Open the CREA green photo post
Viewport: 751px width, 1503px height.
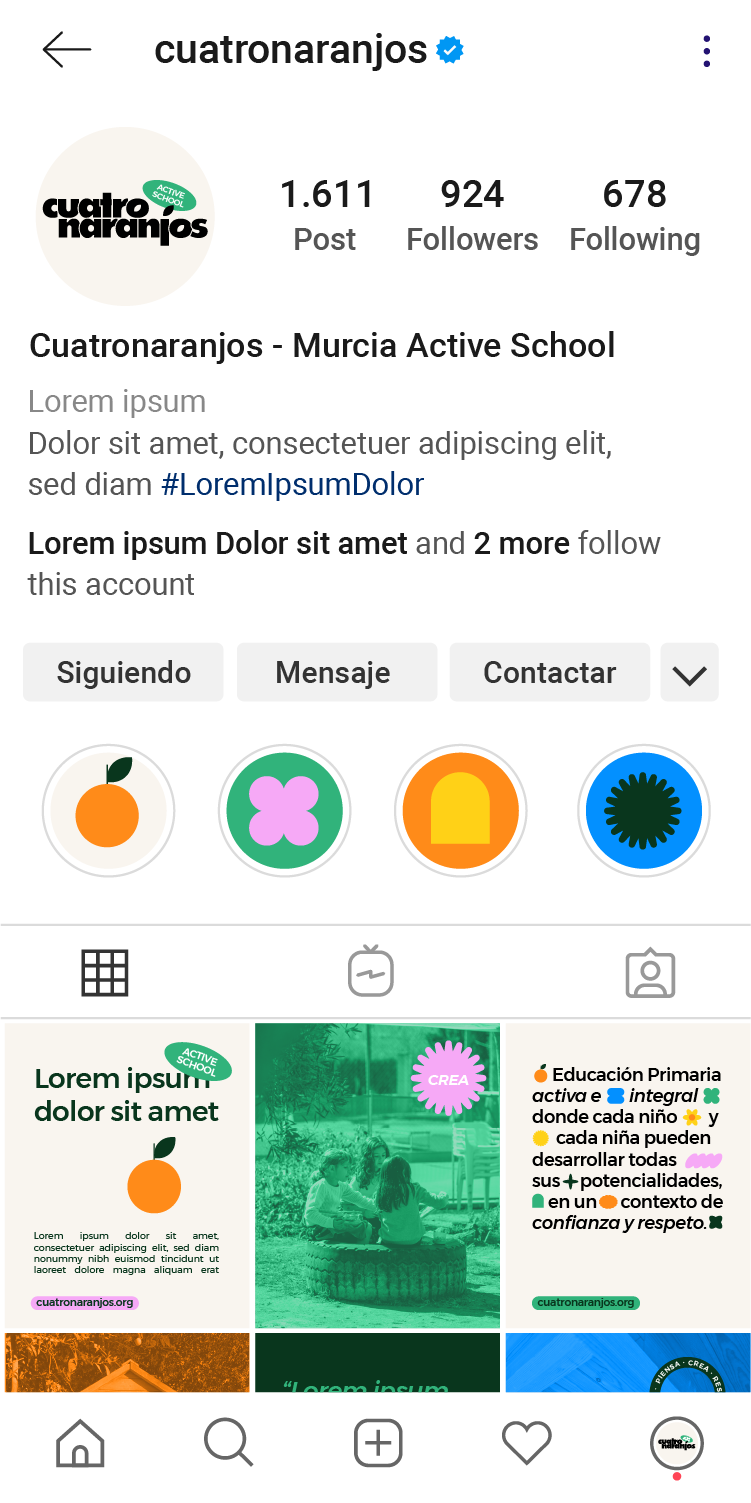point(377,1175)
